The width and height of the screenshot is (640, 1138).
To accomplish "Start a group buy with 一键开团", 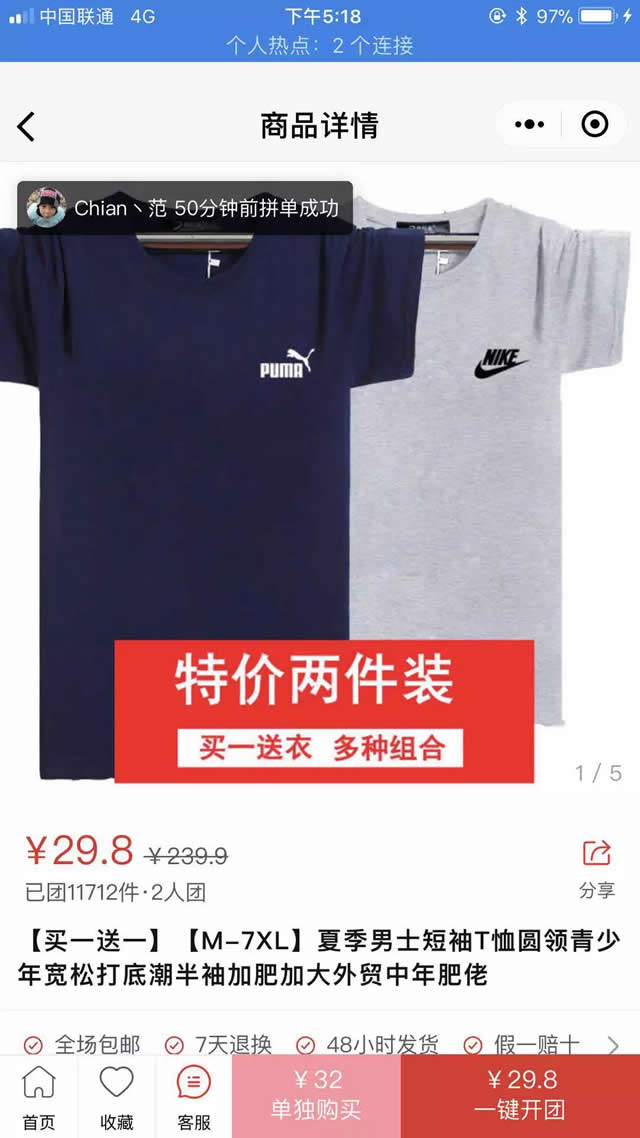I will [x=520, y=1095].
